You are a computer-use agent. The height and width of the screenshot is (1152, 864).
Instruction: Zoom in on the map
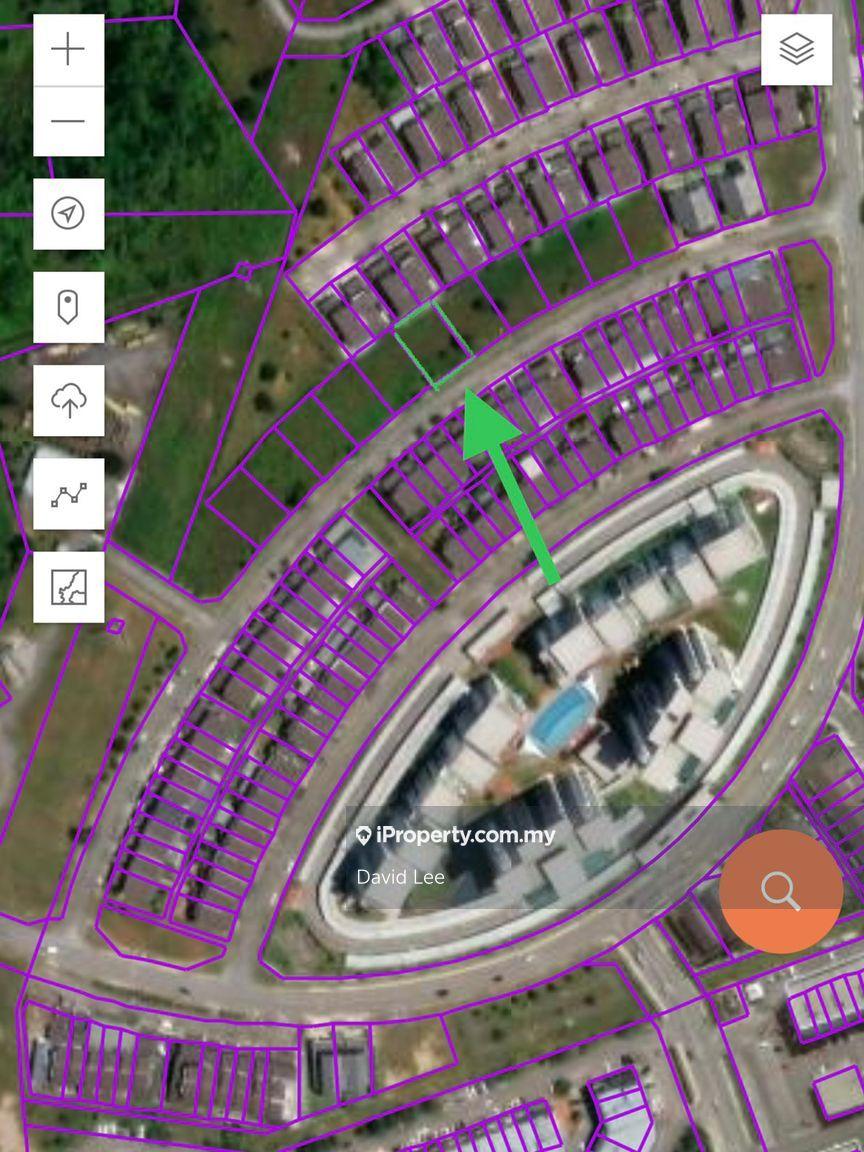(68, 50)
